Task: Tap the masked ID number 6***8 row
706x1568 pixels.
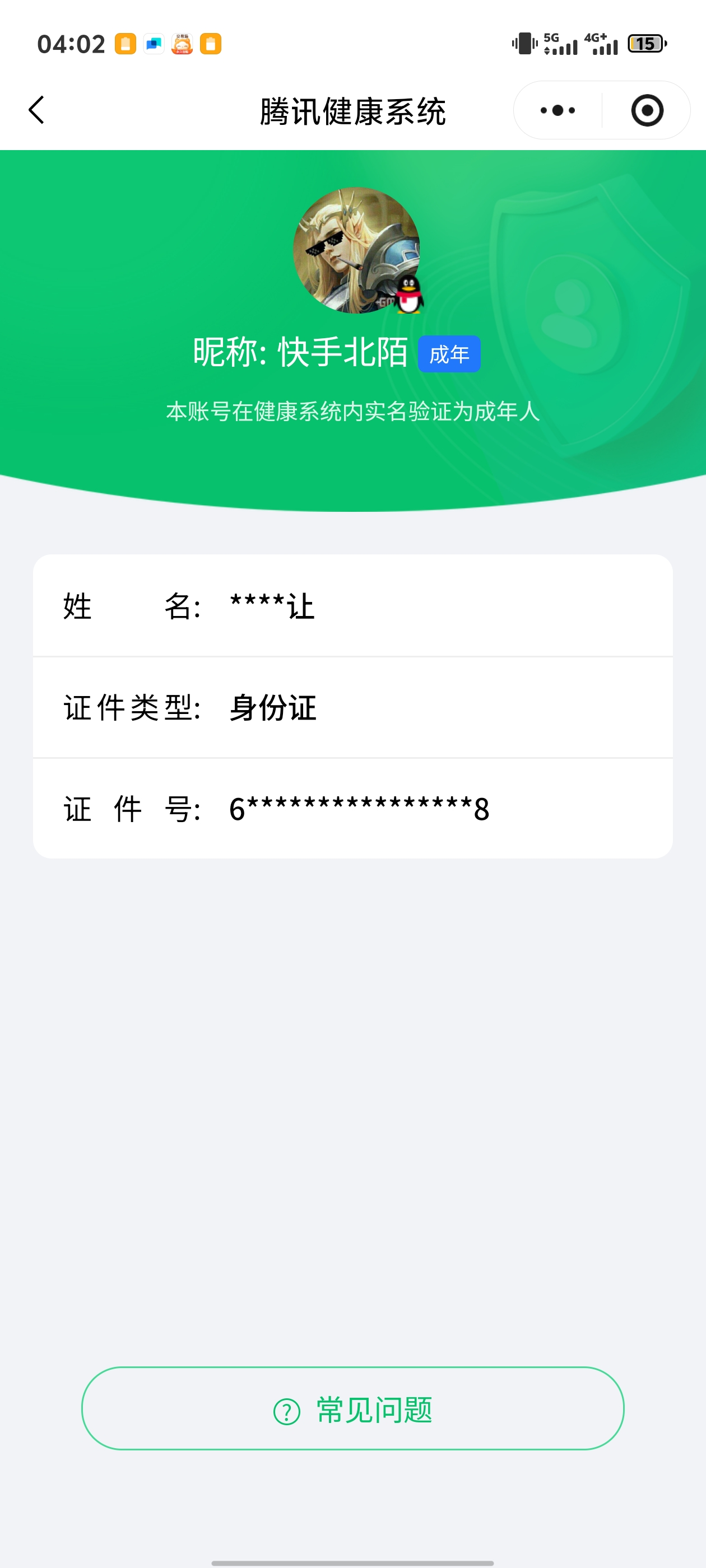Action: pos(352,809)
